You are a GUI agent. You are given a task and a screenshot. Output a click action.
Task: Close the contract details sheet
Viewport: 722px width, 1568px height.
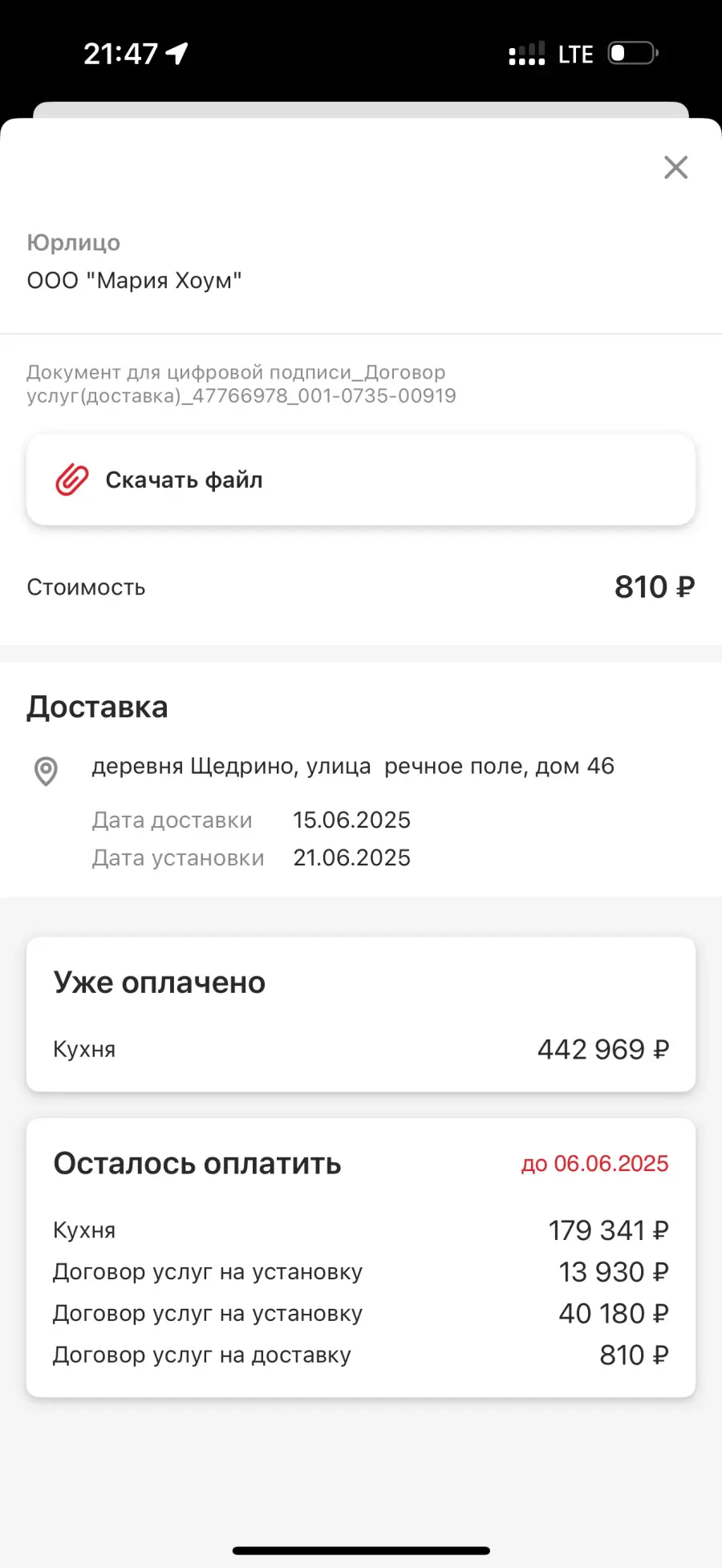[x=676, y=168]
